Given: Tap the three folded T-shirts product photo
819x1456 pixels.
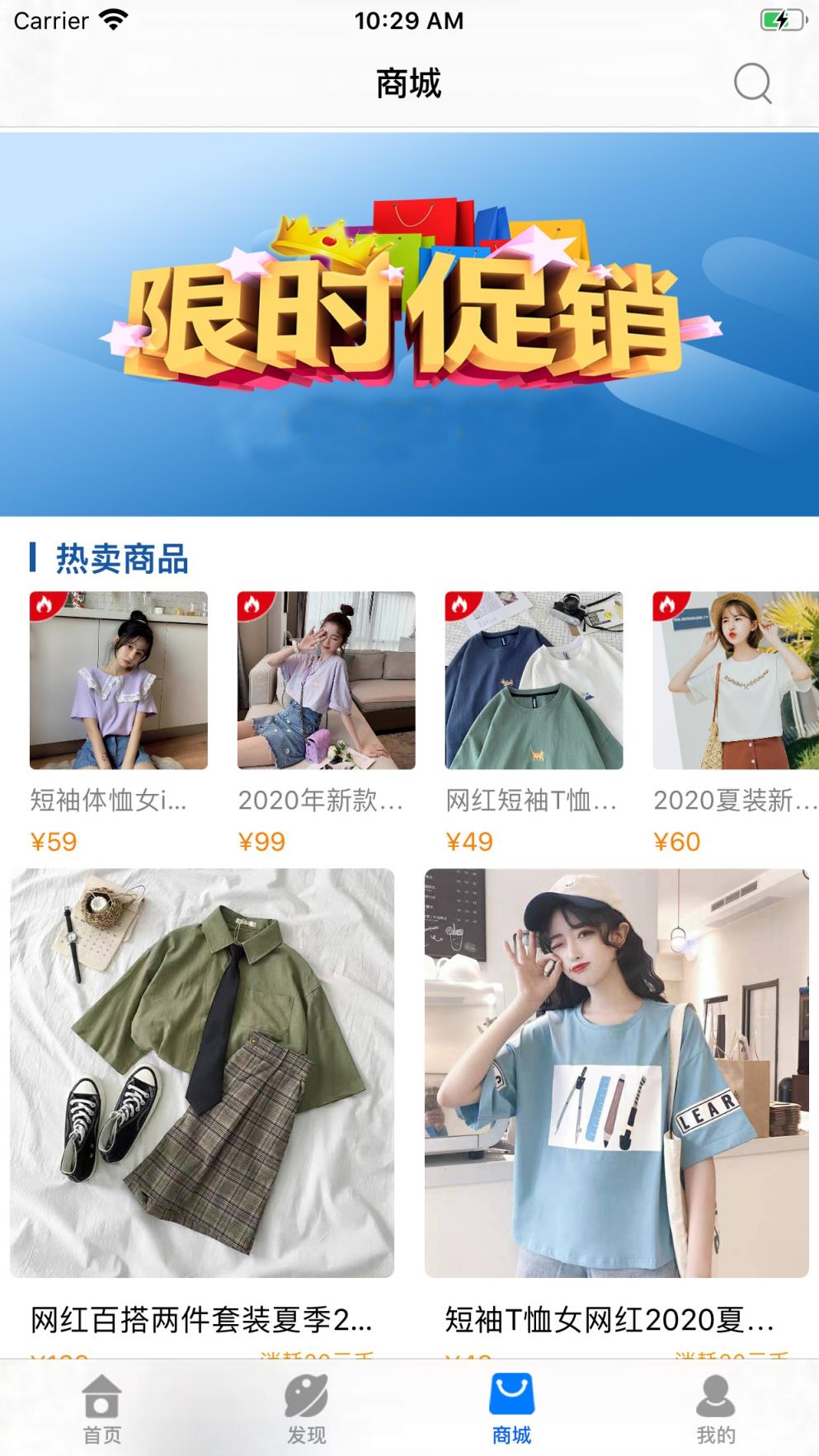Looking at the screenshot, I should (532, 680).
